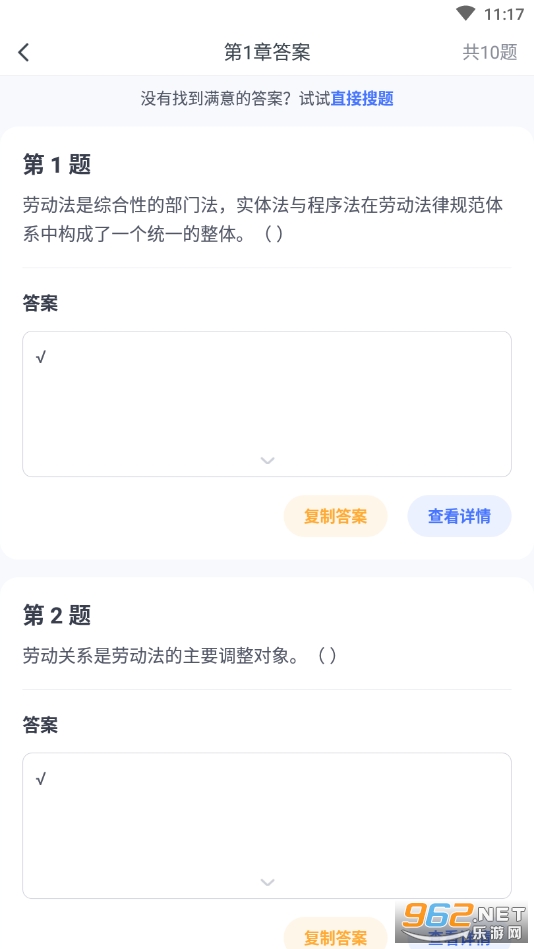Viewport: 534px width, 949px height.
Task: Open 查看详情 for question 1
Action: pos(460,516)
